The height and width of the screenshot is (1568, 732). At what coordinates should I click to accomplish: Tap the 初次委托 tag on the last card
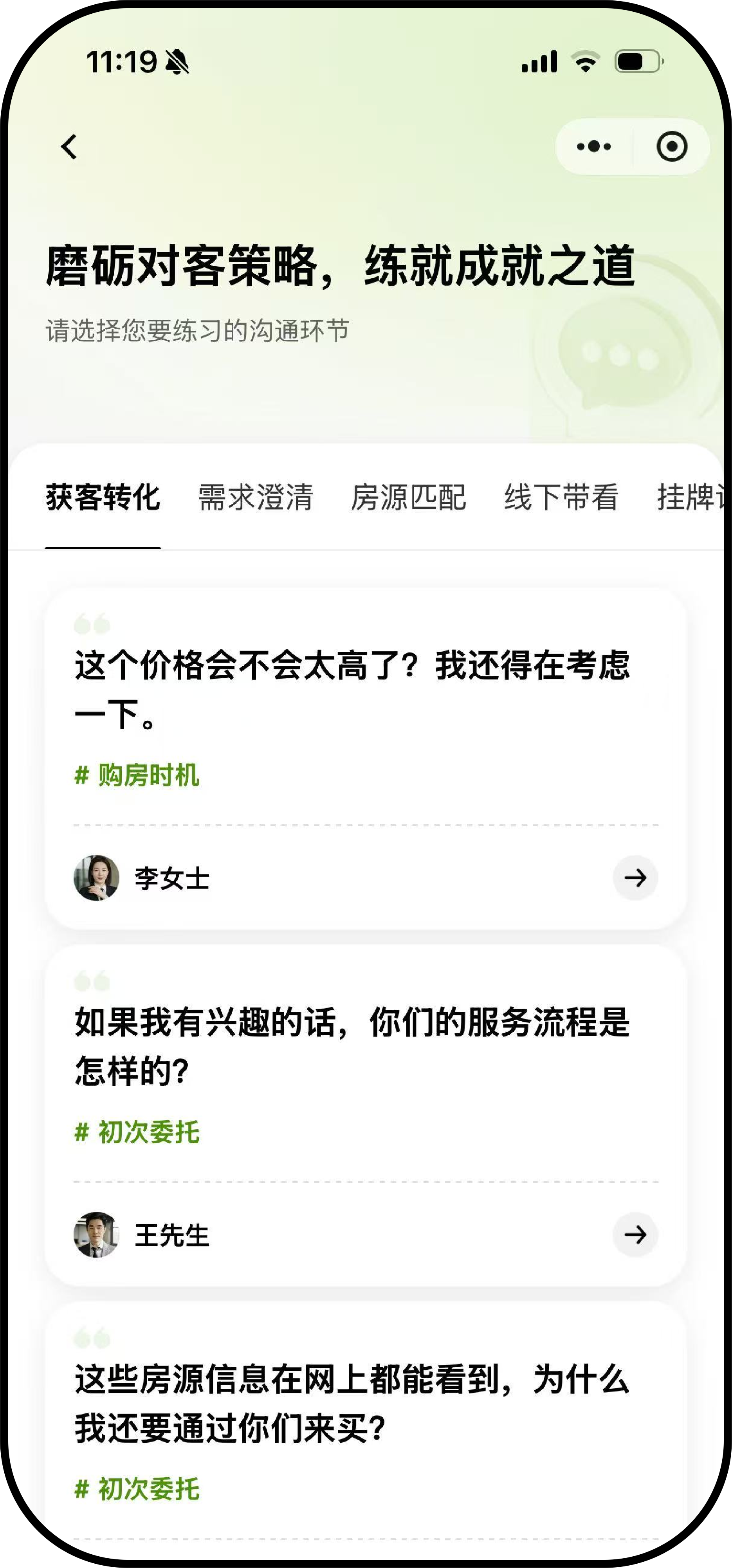(x=138, y=1488)
